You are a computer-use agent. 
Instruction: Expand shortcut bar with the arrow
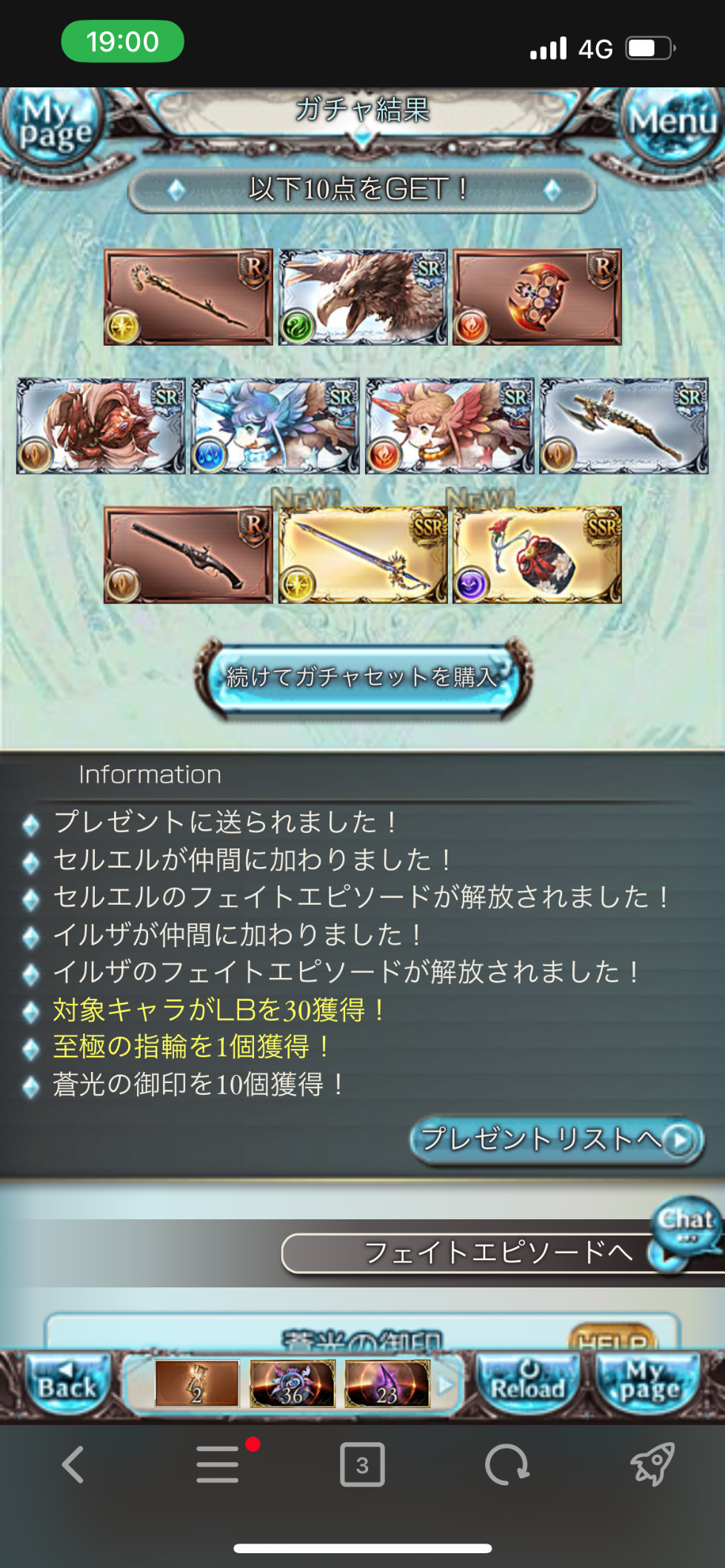point(445,1383)
